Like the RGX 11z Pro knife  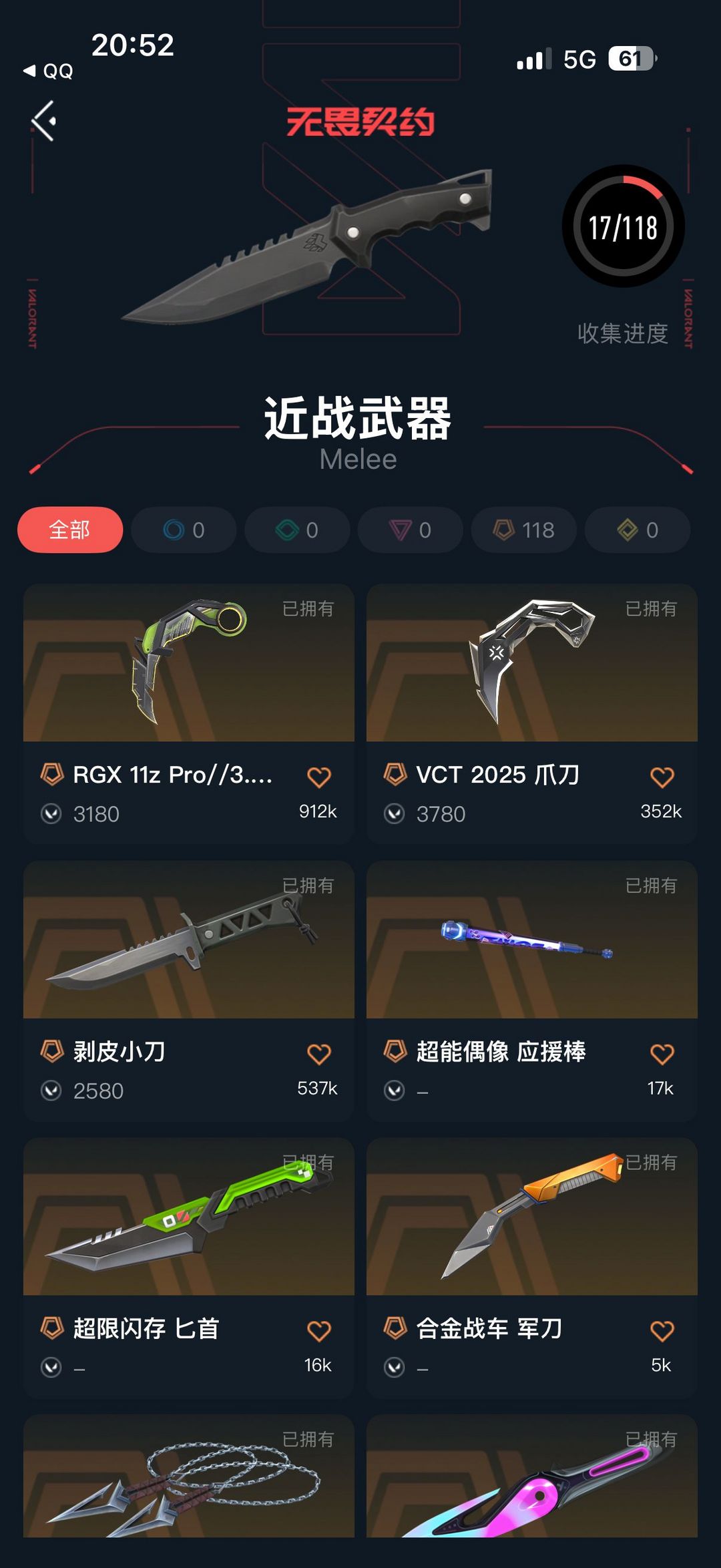pyautogui.click(x=319, y=777)
